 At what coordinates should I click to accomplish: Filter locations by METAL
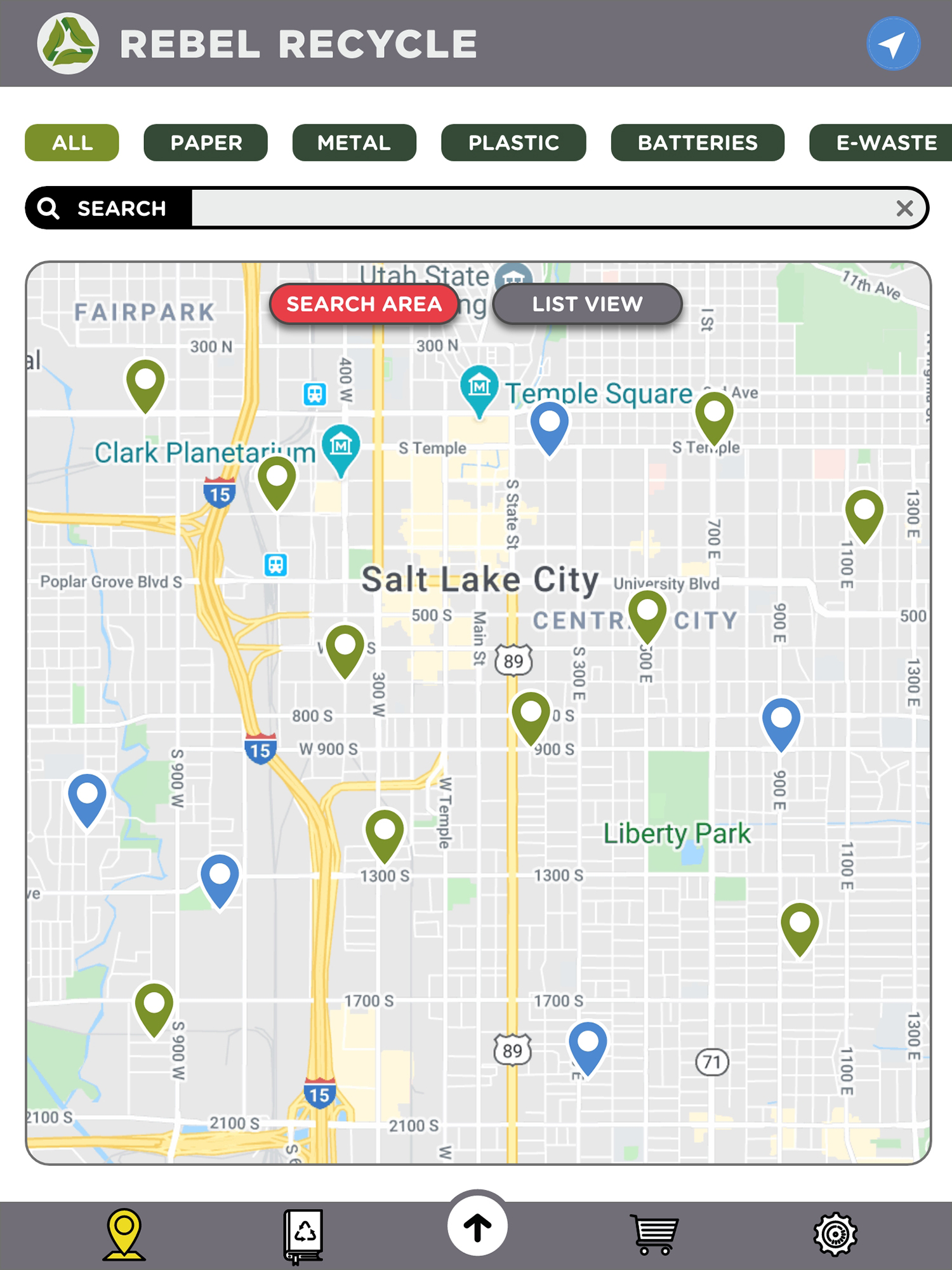coord(354,143)
